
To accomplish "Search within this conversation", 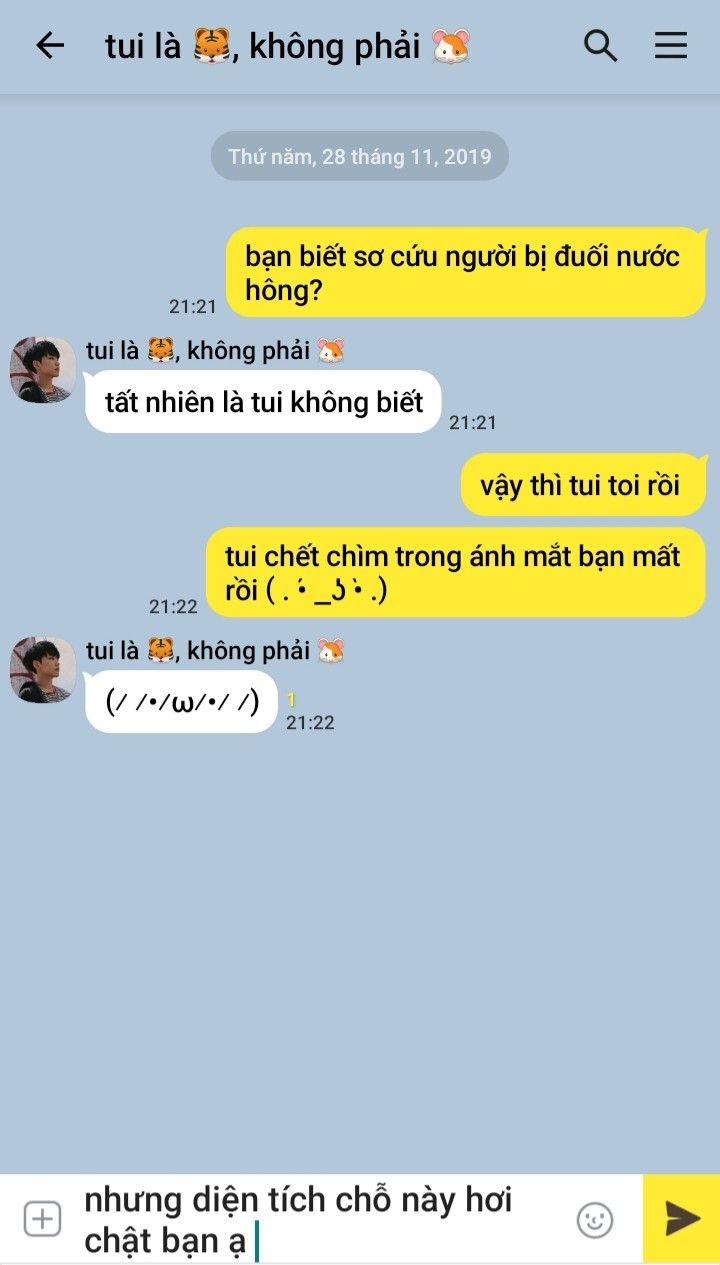I will click(600, 45).
